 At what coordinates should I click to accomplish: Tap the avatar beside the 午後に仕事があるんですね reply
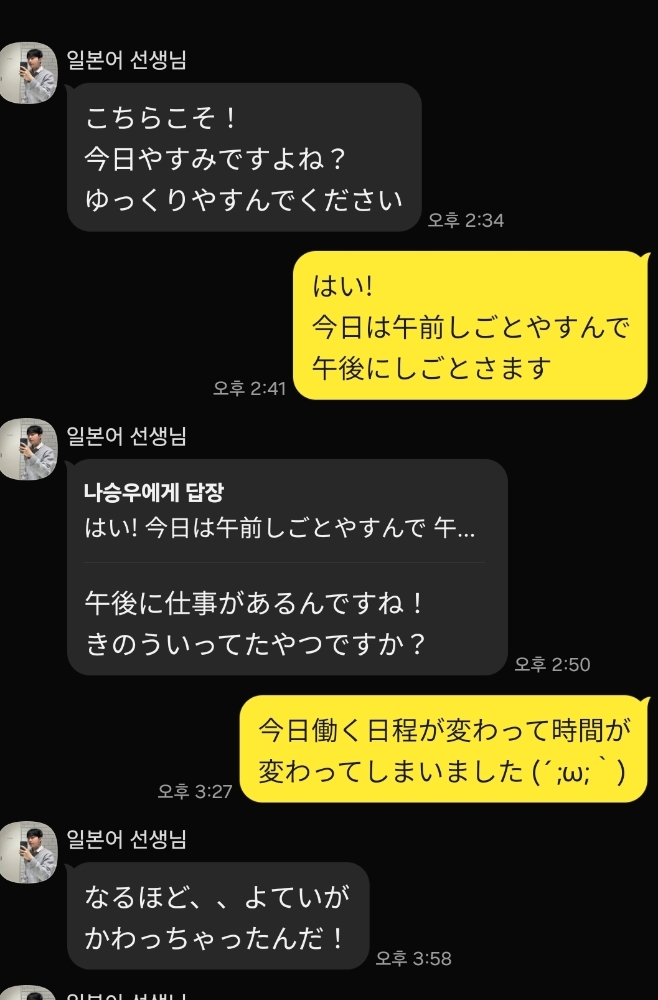(x=27, y=450)
